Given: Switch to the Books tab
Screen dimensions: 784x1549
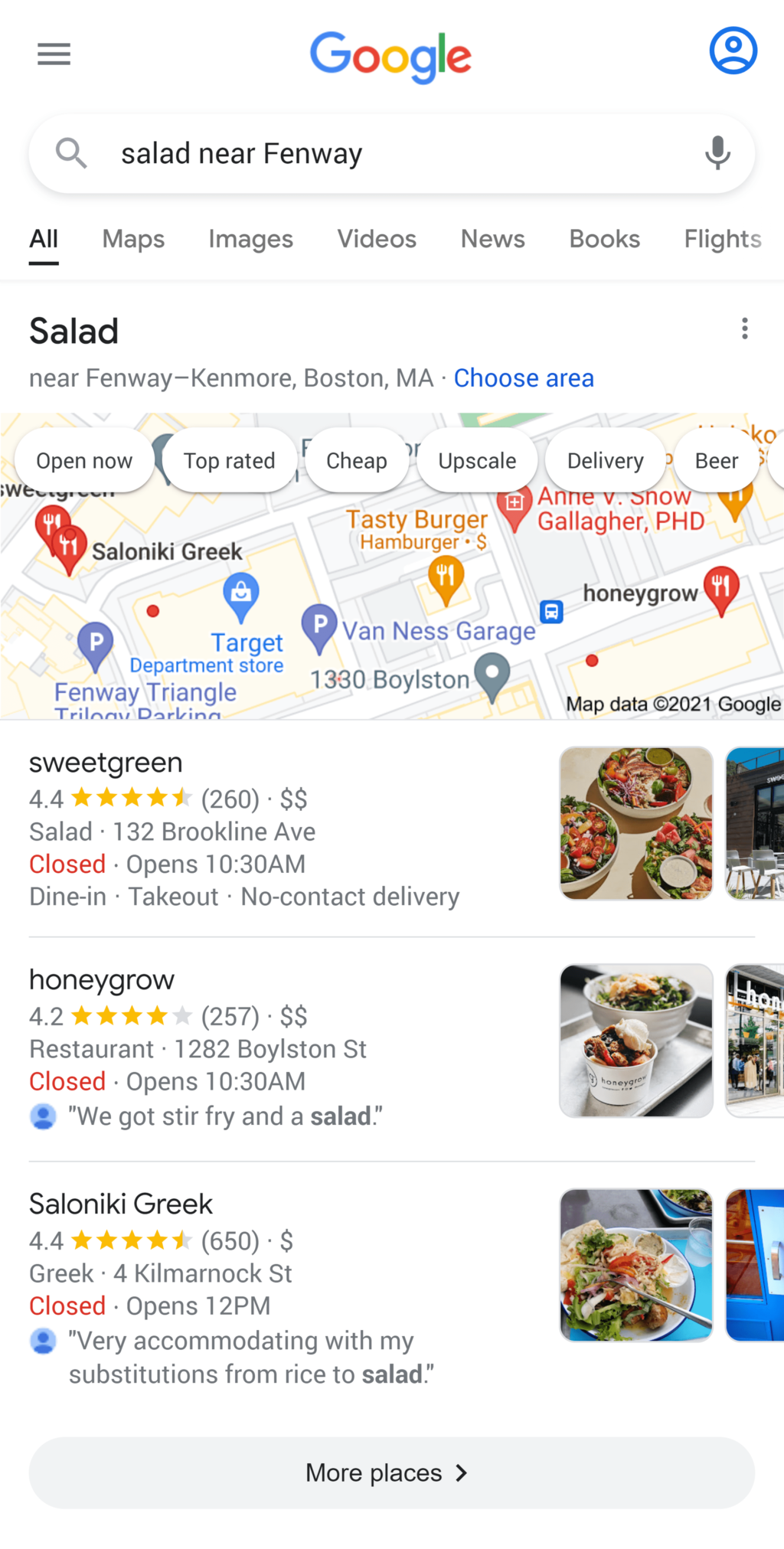Looking at the screenshot, I should (604, 239).
